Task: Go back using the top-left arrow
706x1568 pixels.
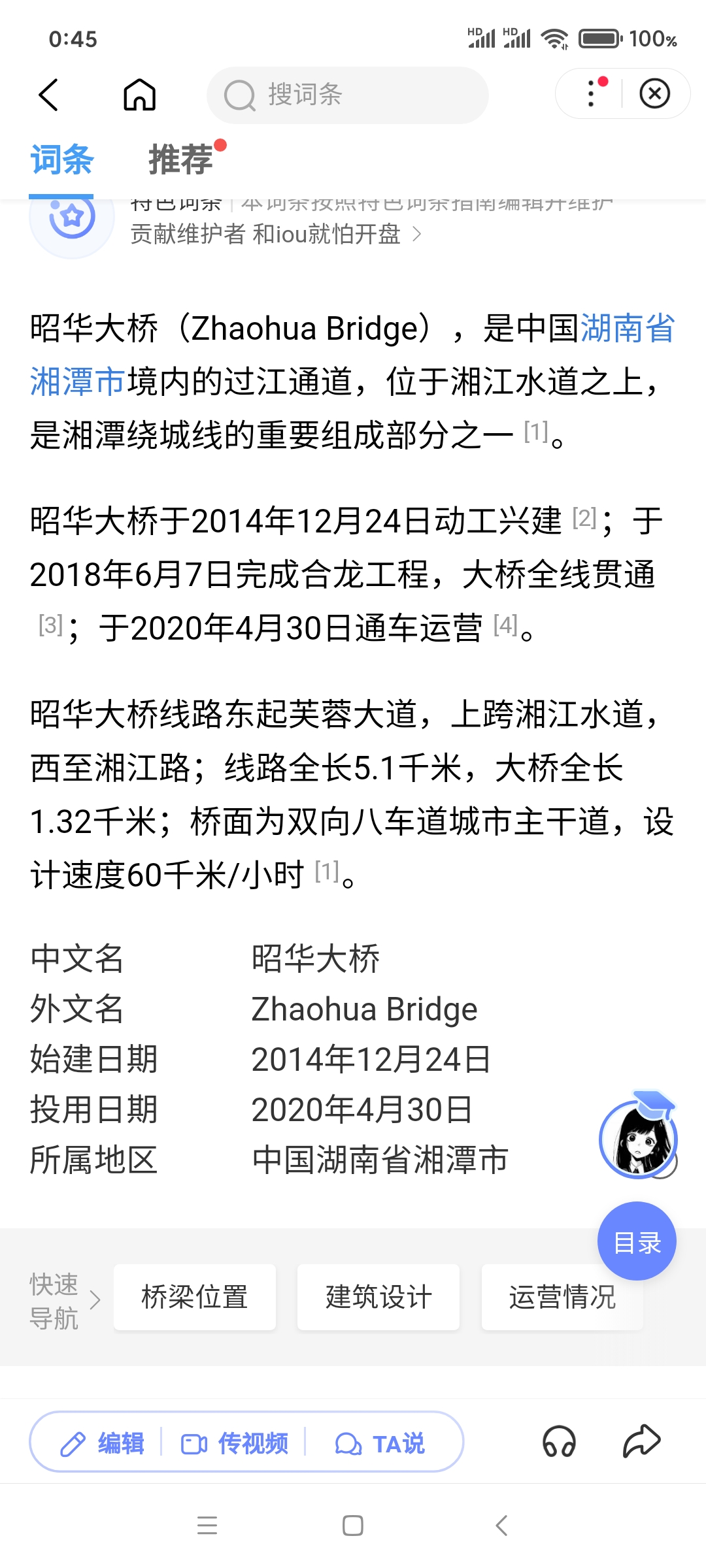Action: coord(49,95)
